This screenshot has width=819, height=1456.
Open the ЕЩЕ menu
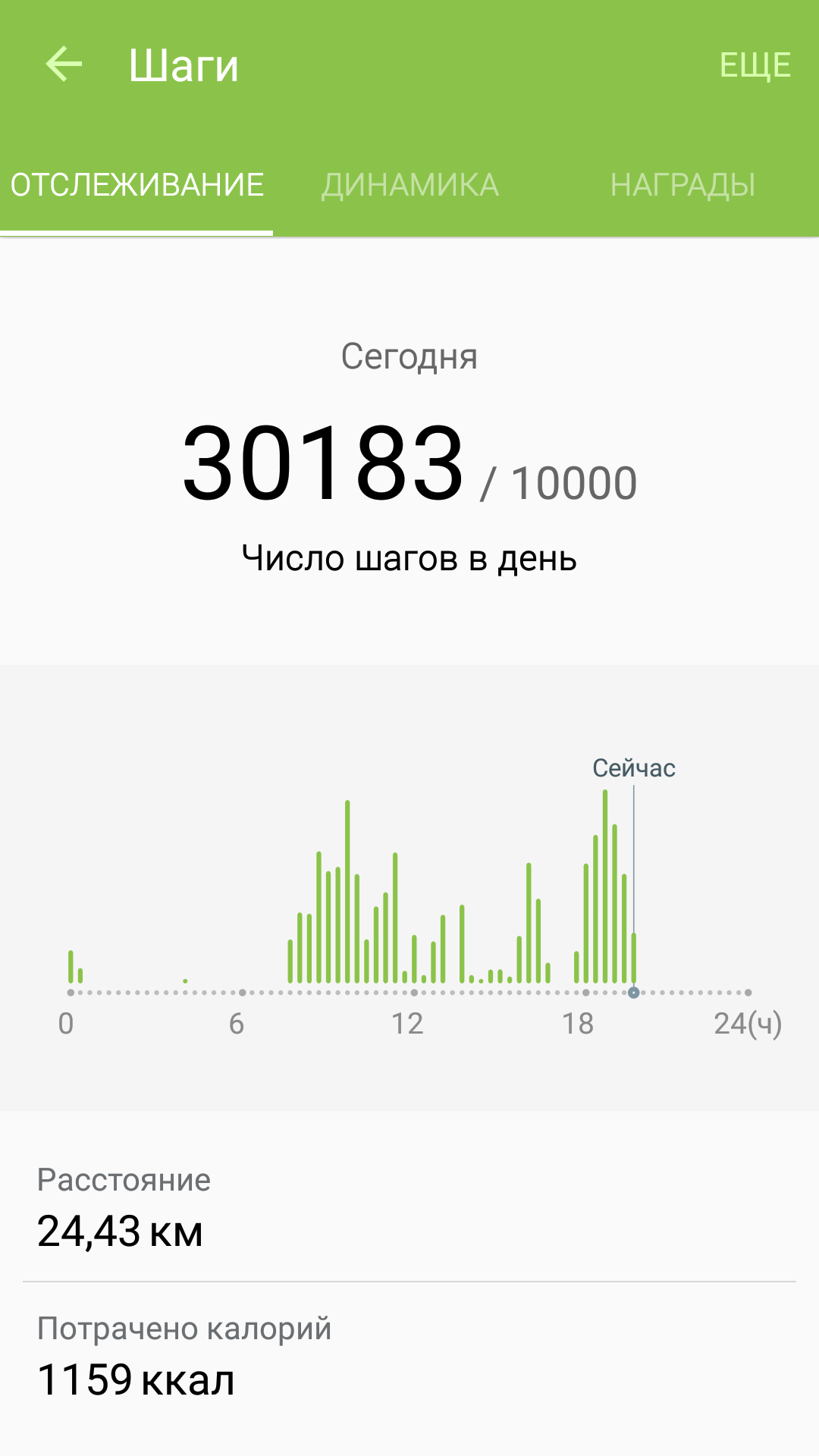pyautogui.click(x=755, y=65)
